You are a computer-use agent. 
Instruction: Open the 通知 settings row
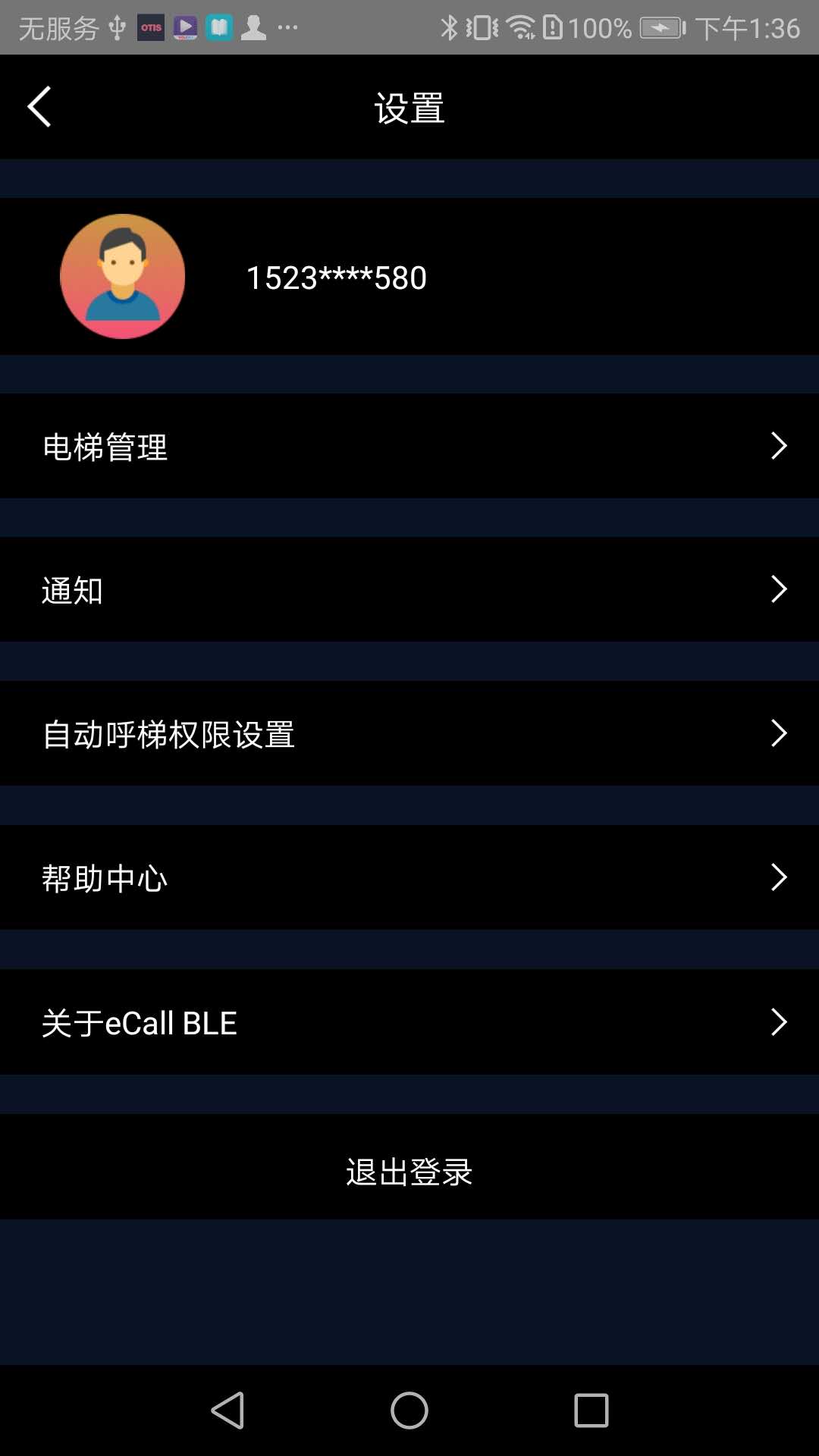click(409, 589)
